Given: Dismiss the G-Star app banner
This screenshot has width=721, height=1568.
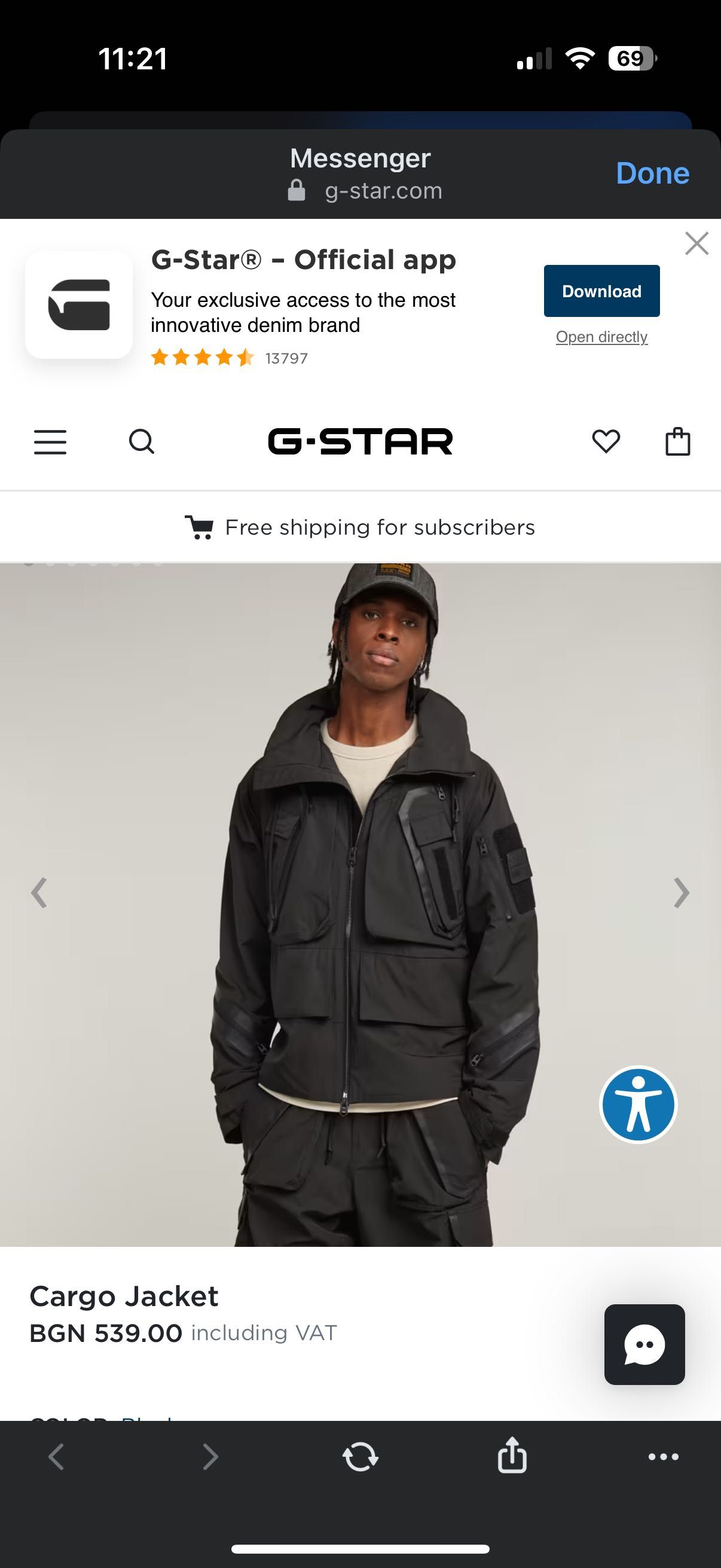Looking at the screenshot, I should (696, 243).
